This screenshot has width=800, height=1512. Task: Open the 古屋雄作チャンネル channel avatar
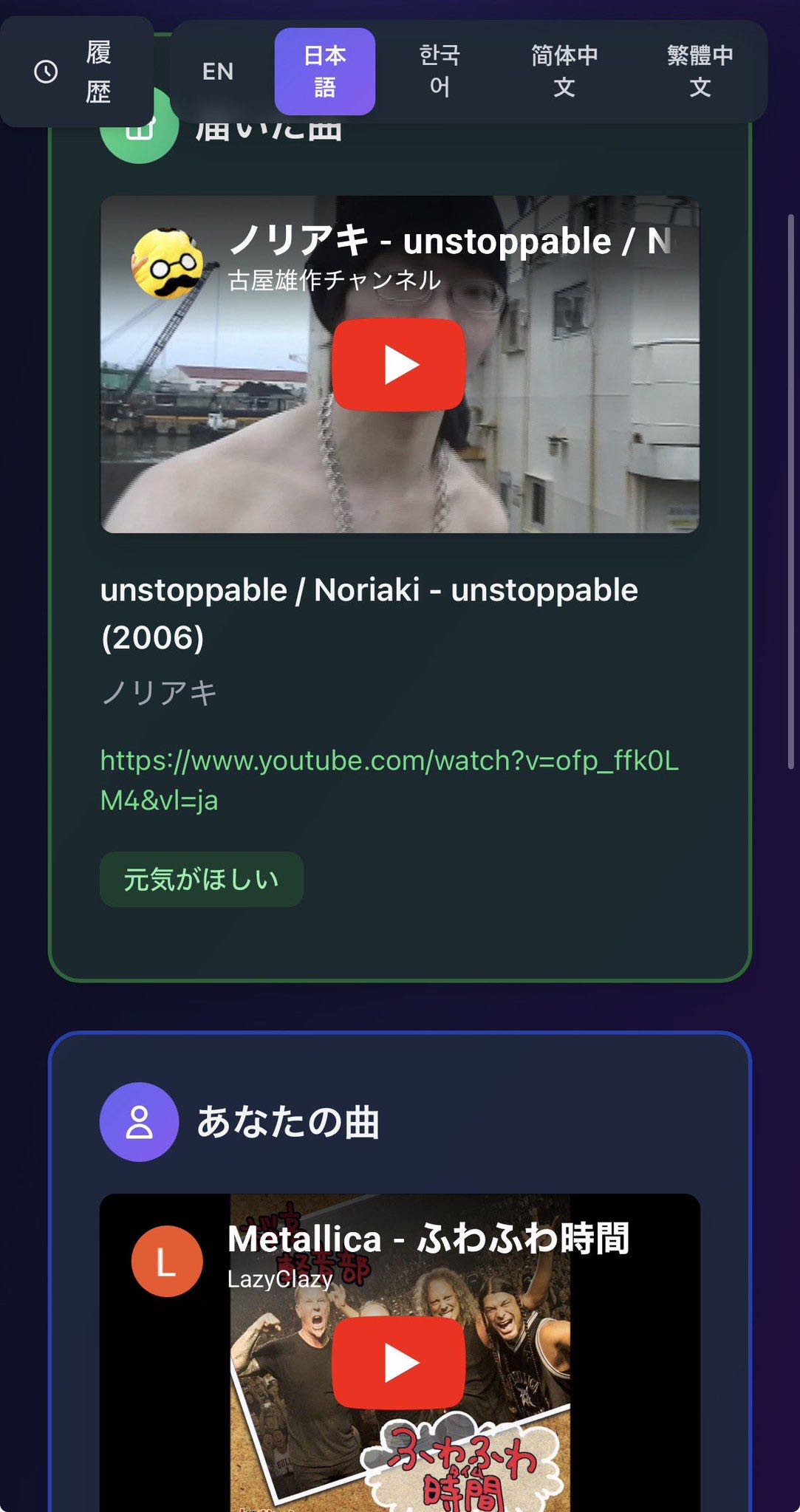167,264
